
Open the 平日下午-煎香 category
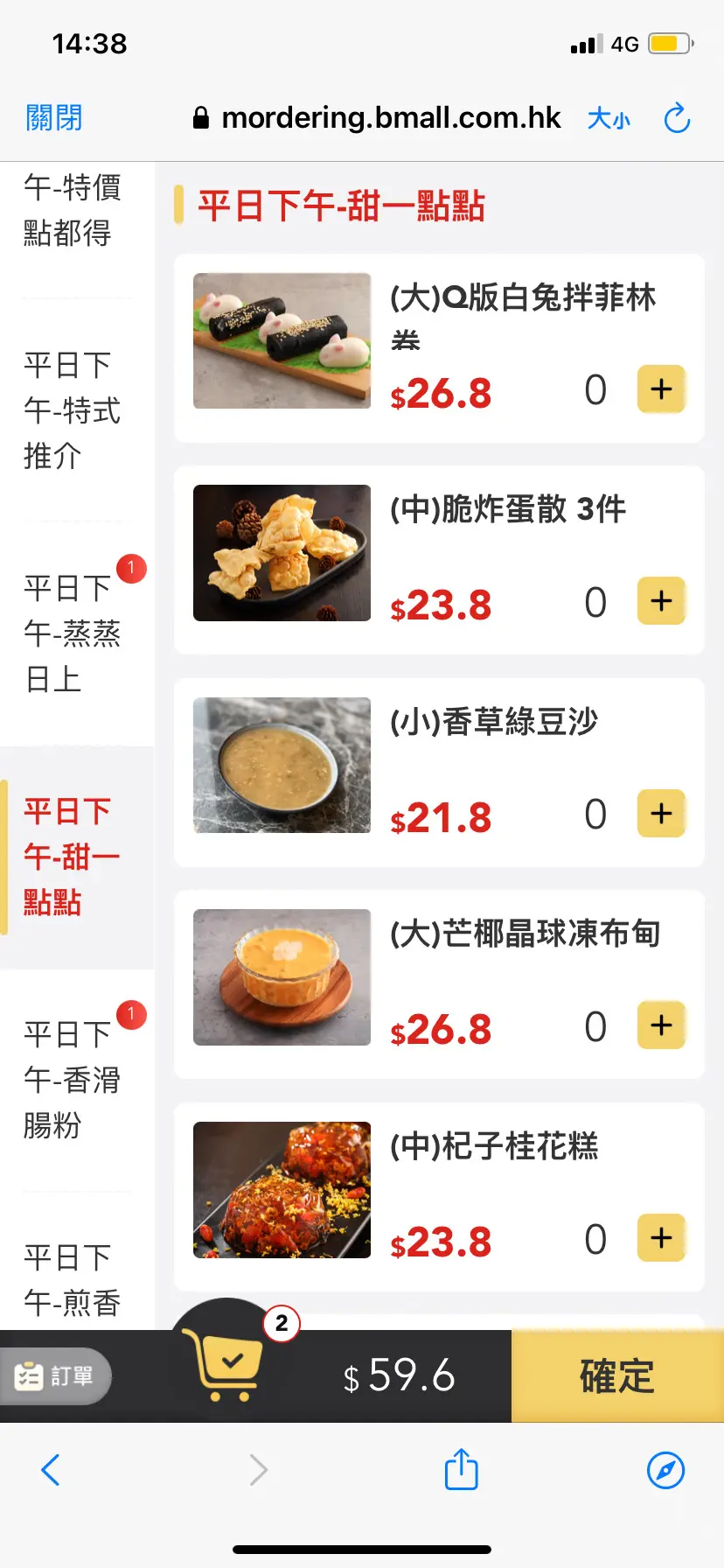[72, 1281]
